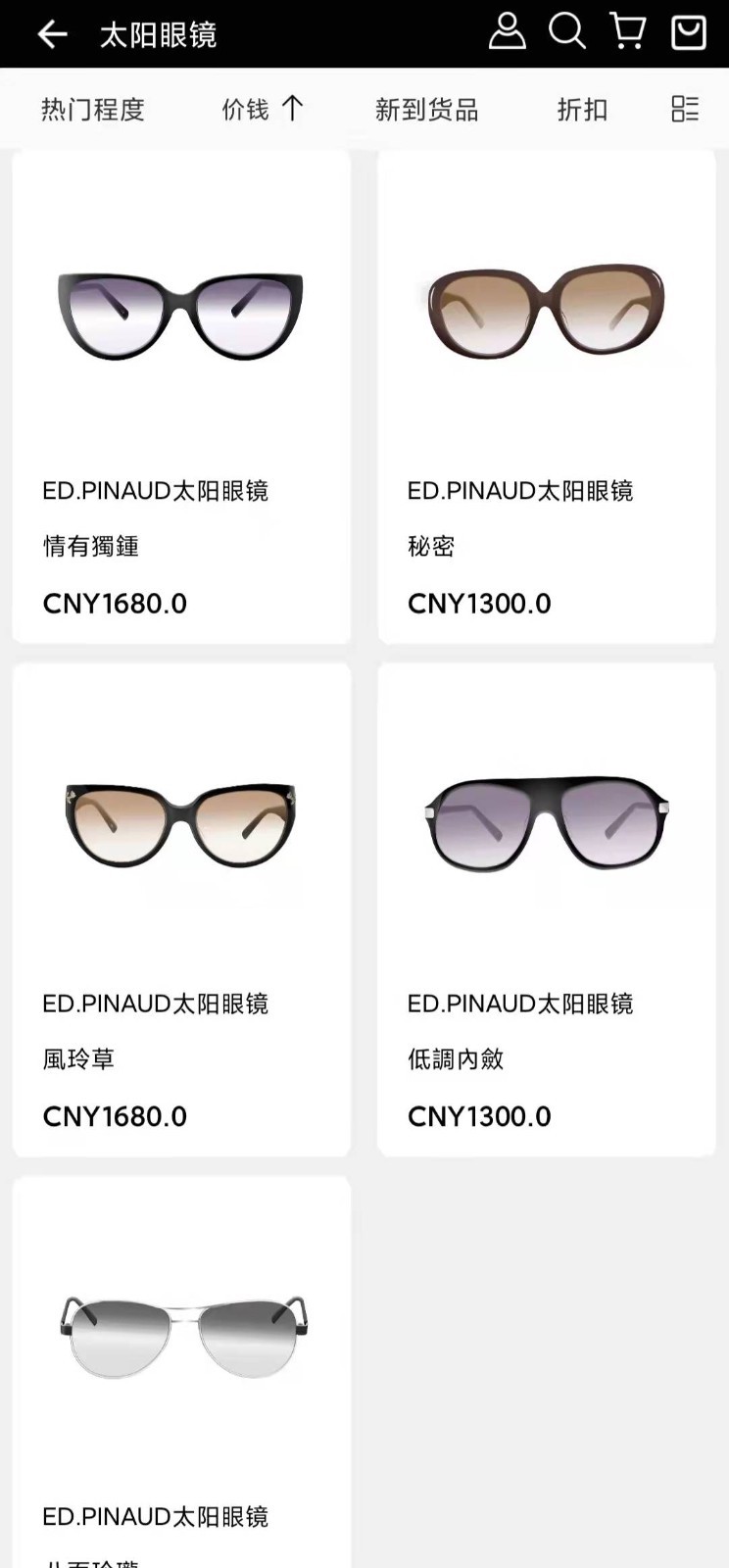The width and height of the screenshot is (729, 1568).
Task: Click the 秘密 brown sunglasses image
Action: 546,309
